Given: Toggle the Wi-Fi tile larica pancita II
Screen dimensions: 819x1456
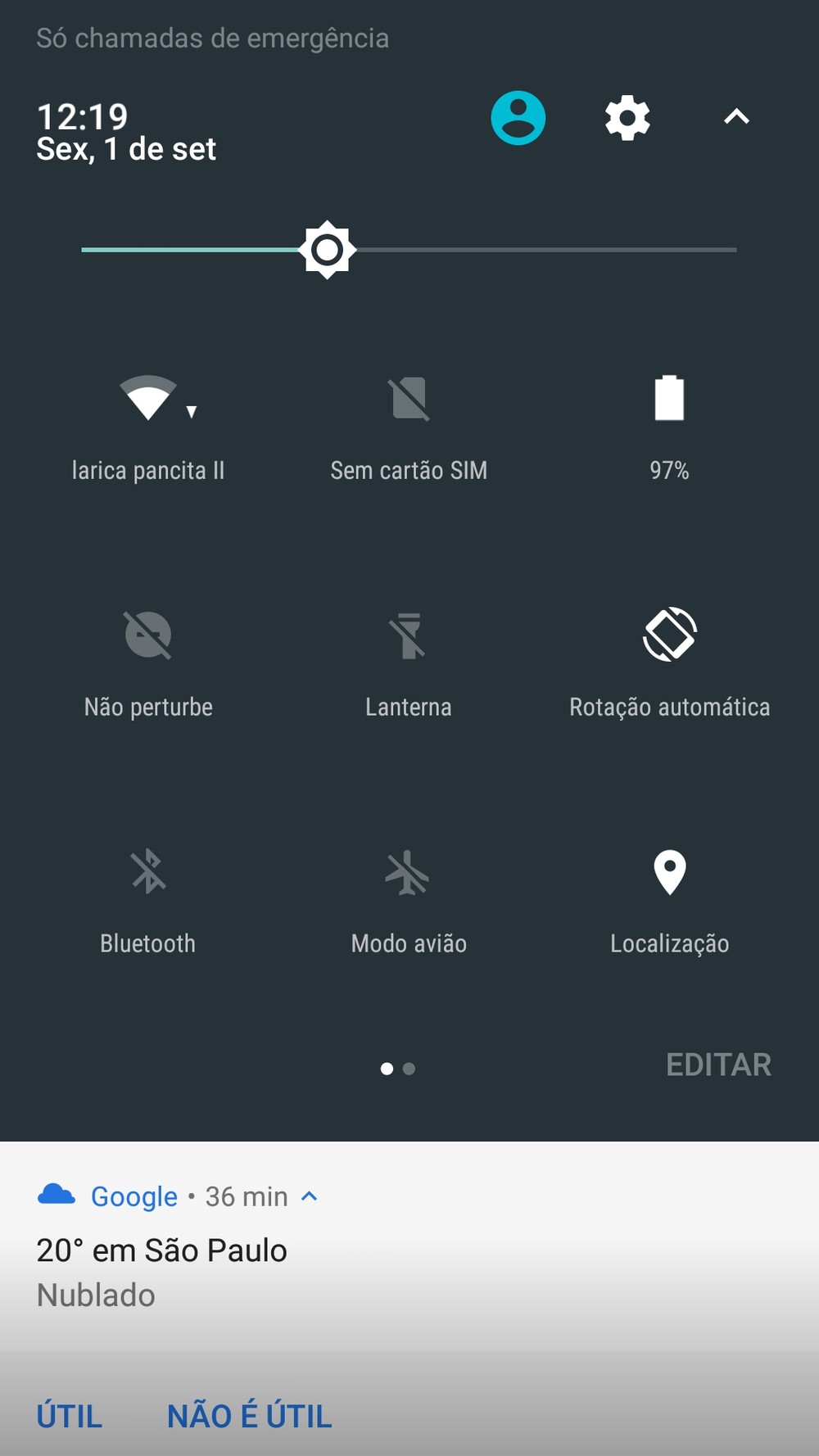Looking at the screenshot, I should (148, 399).
